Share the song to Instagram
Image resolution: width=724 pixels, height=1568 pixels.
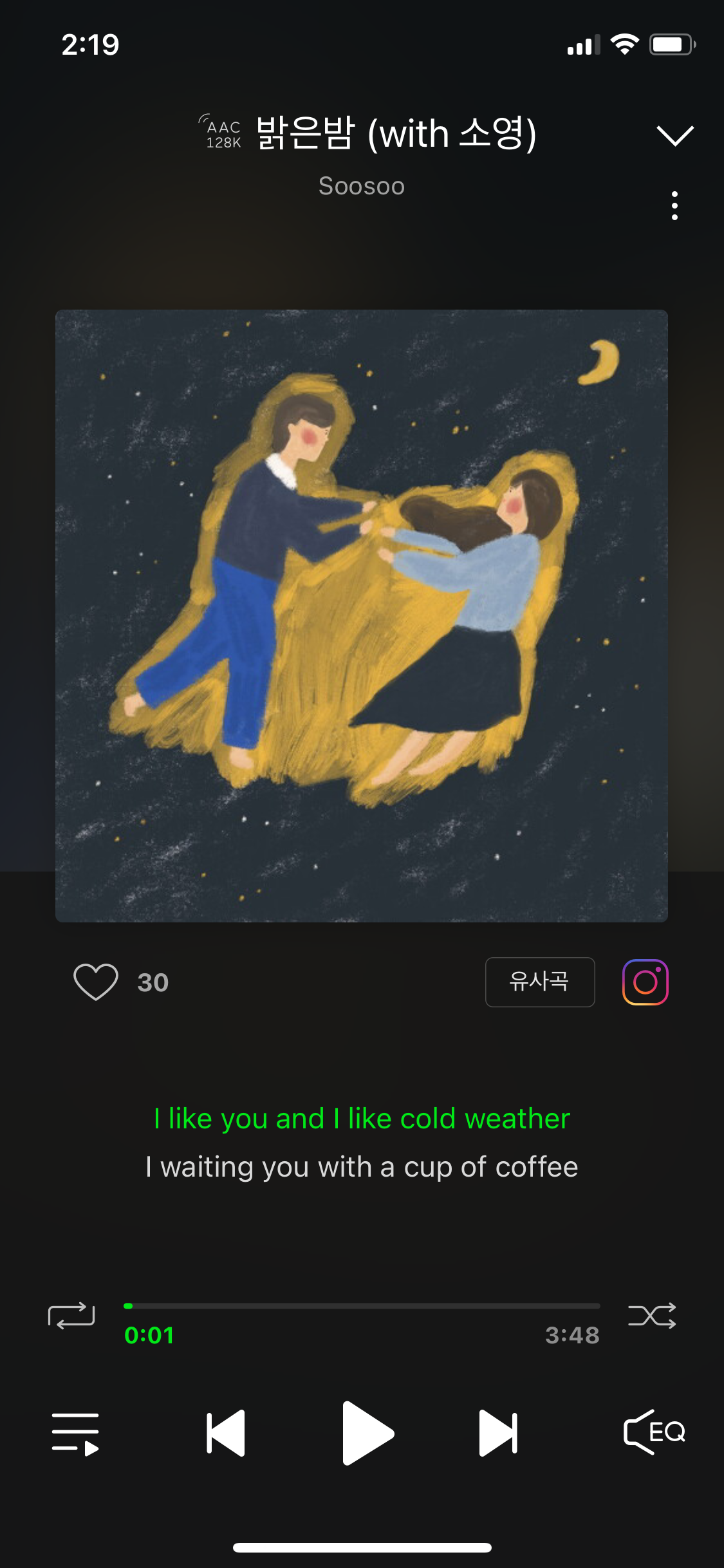pyautogui.click(x=645, y=982)
